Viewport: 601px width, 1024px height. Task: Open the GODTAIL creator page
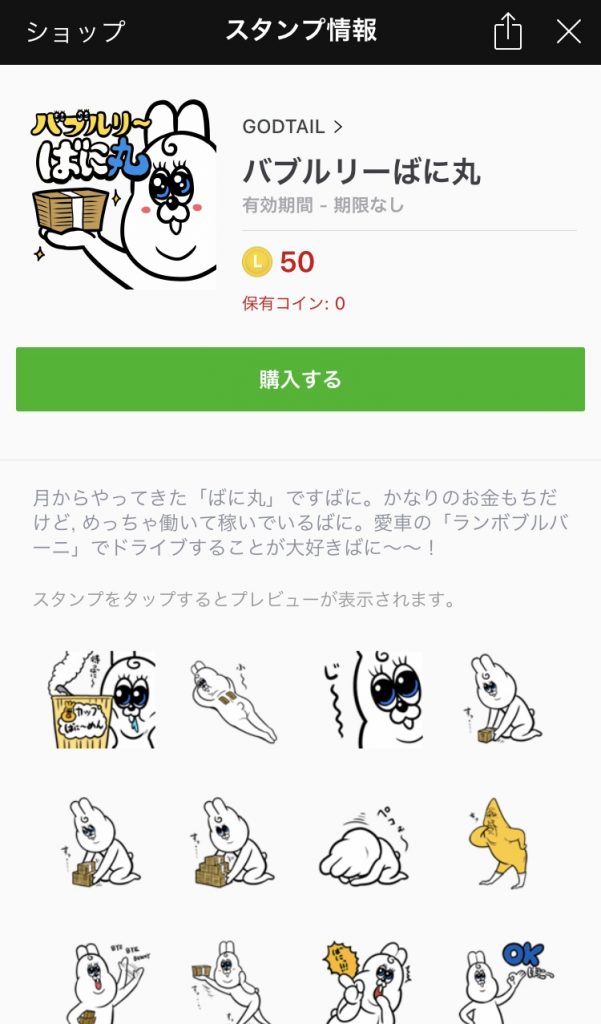click(x=292, y=127)
